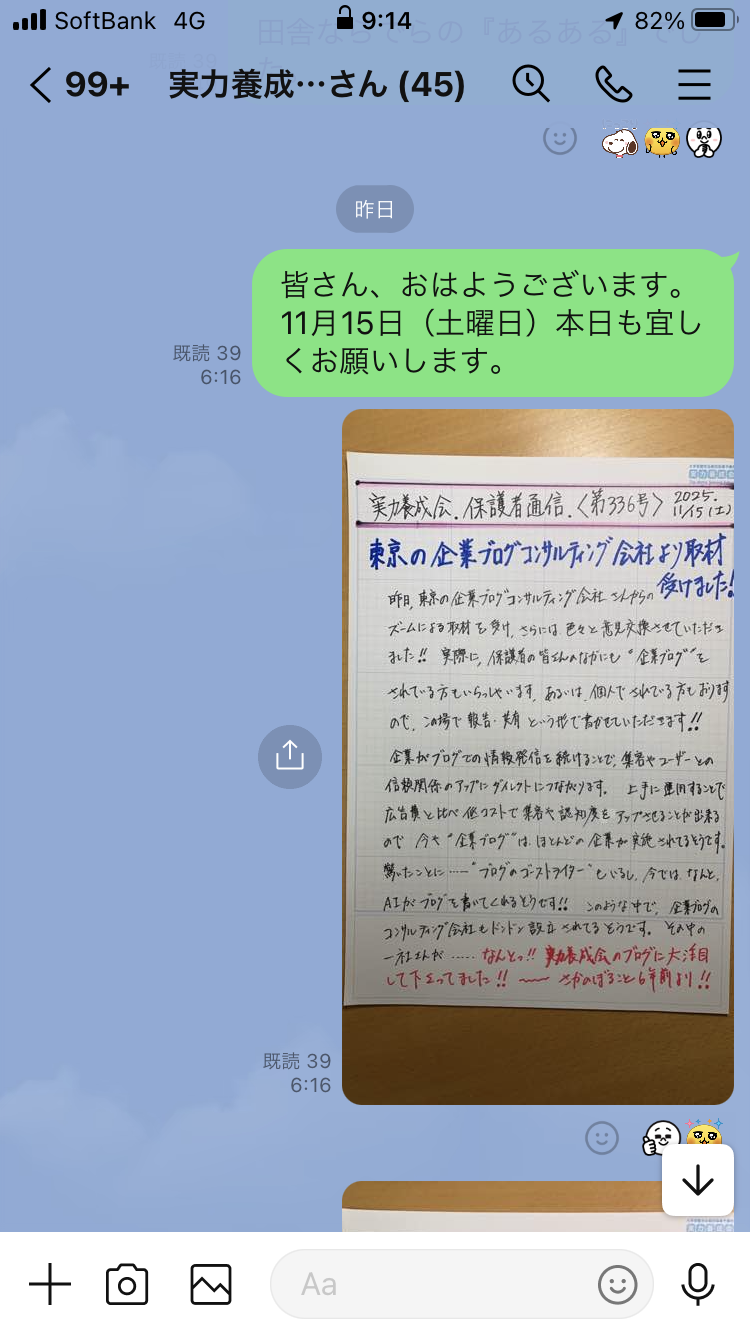750x1334 pixels.
Task: Go back to the chat list
Action: click(x=40, y=85)
